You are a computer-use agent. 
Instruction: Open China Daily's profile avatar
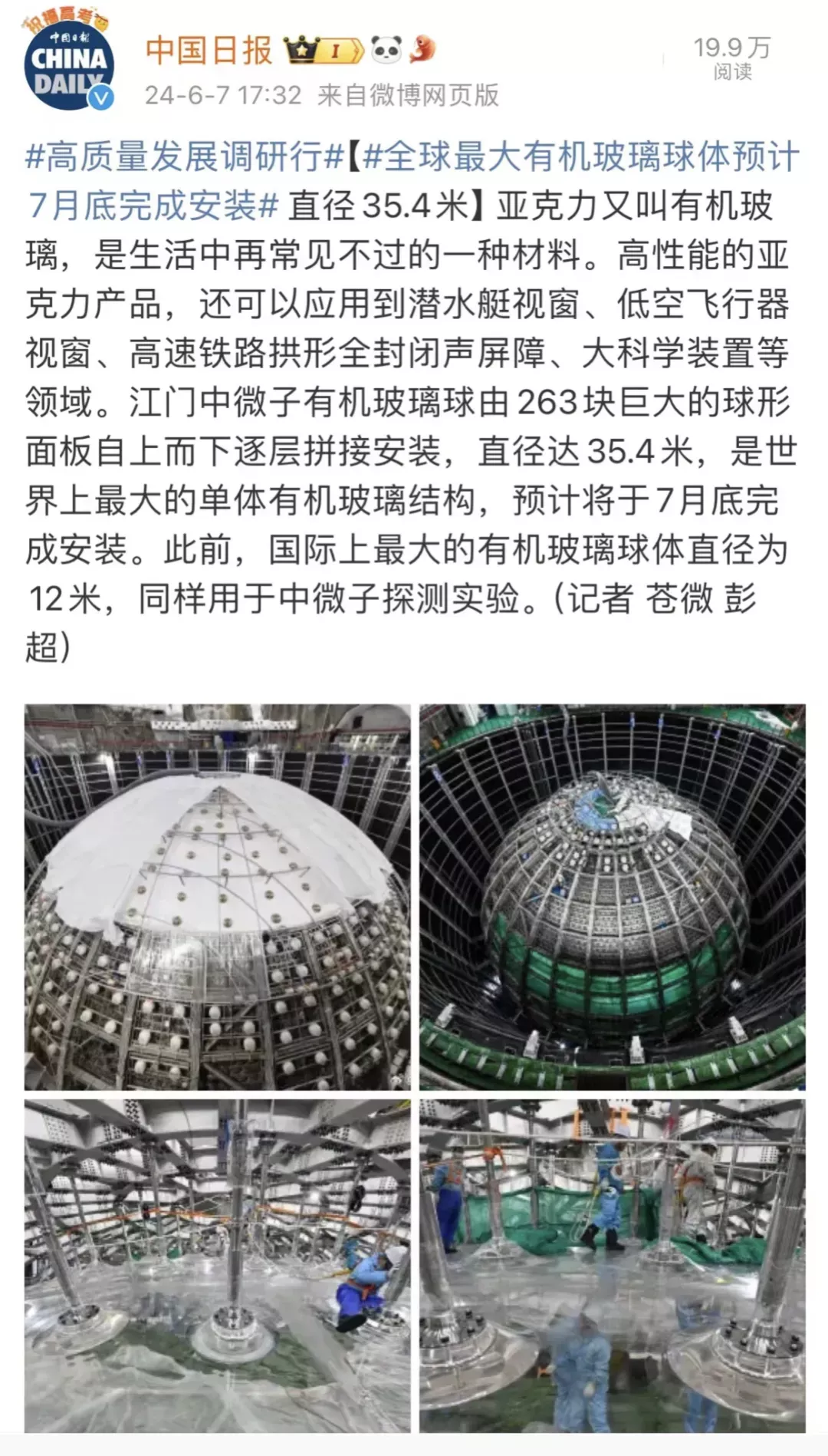coord(69,66)
